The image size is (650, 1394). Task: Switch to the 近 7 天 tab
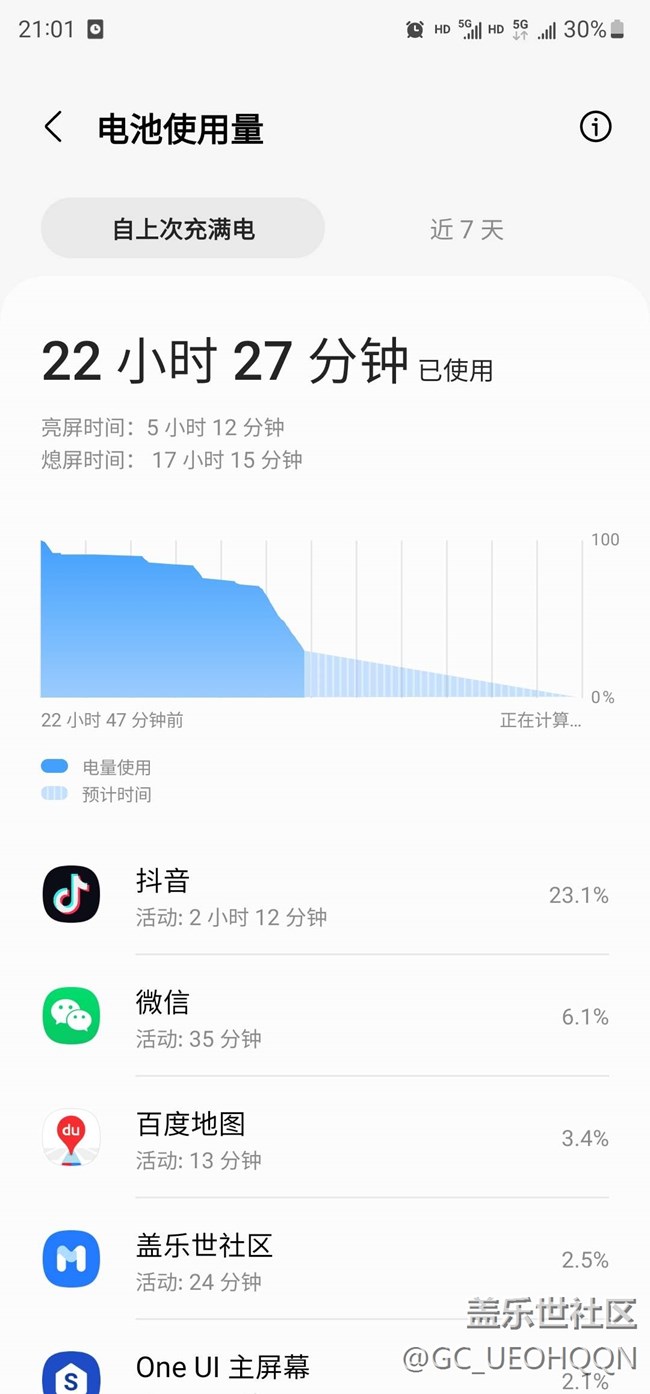466,229
